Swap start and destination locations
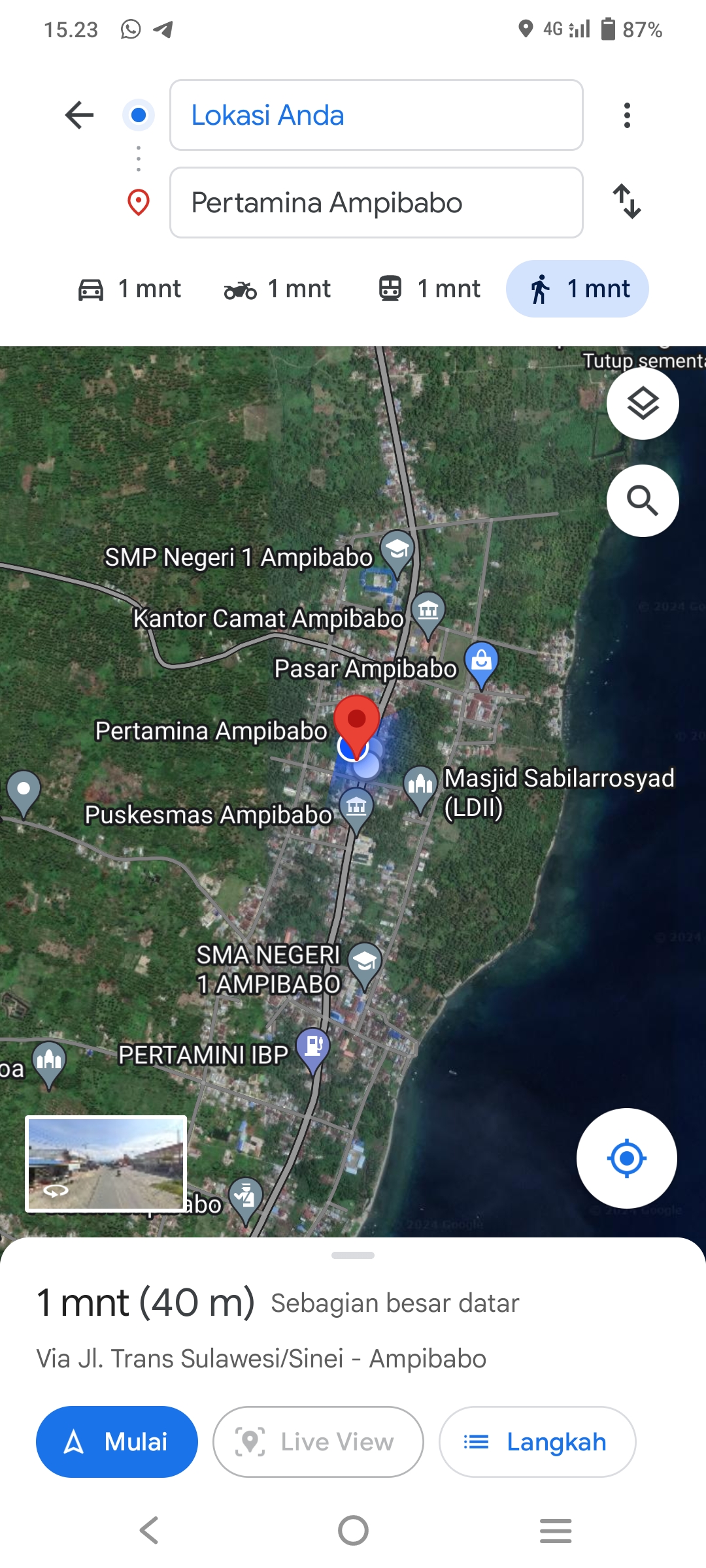 pos(627,201)
